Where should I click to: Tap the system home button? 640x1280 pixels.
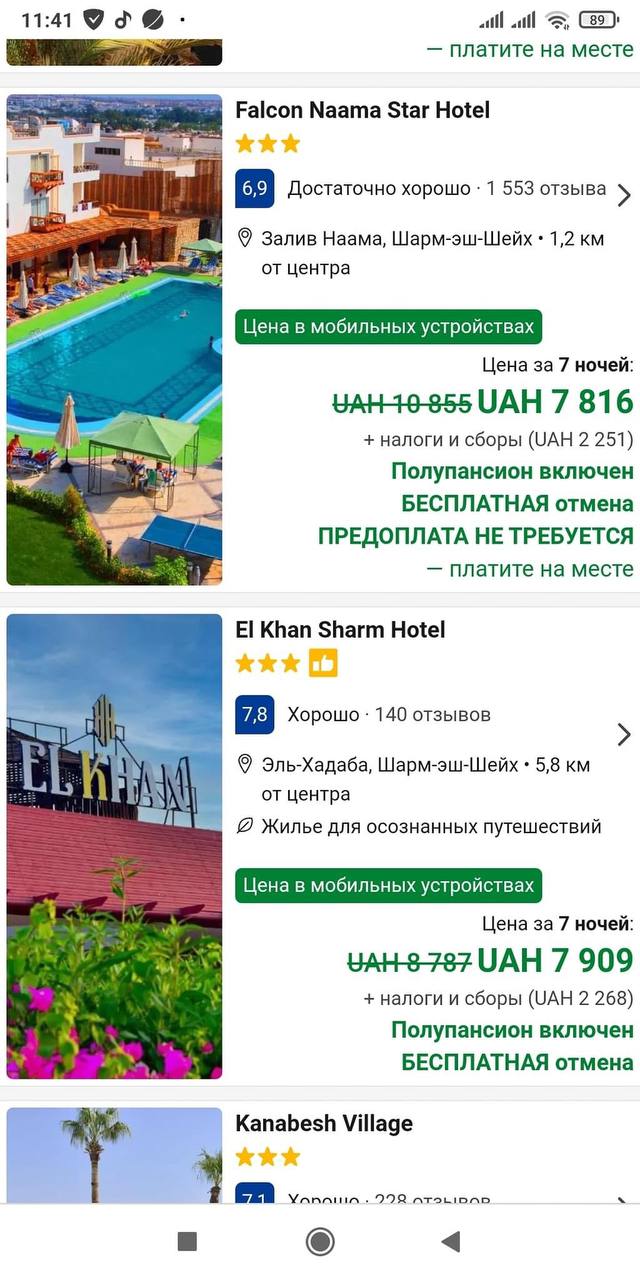(x=320, y=1242)
